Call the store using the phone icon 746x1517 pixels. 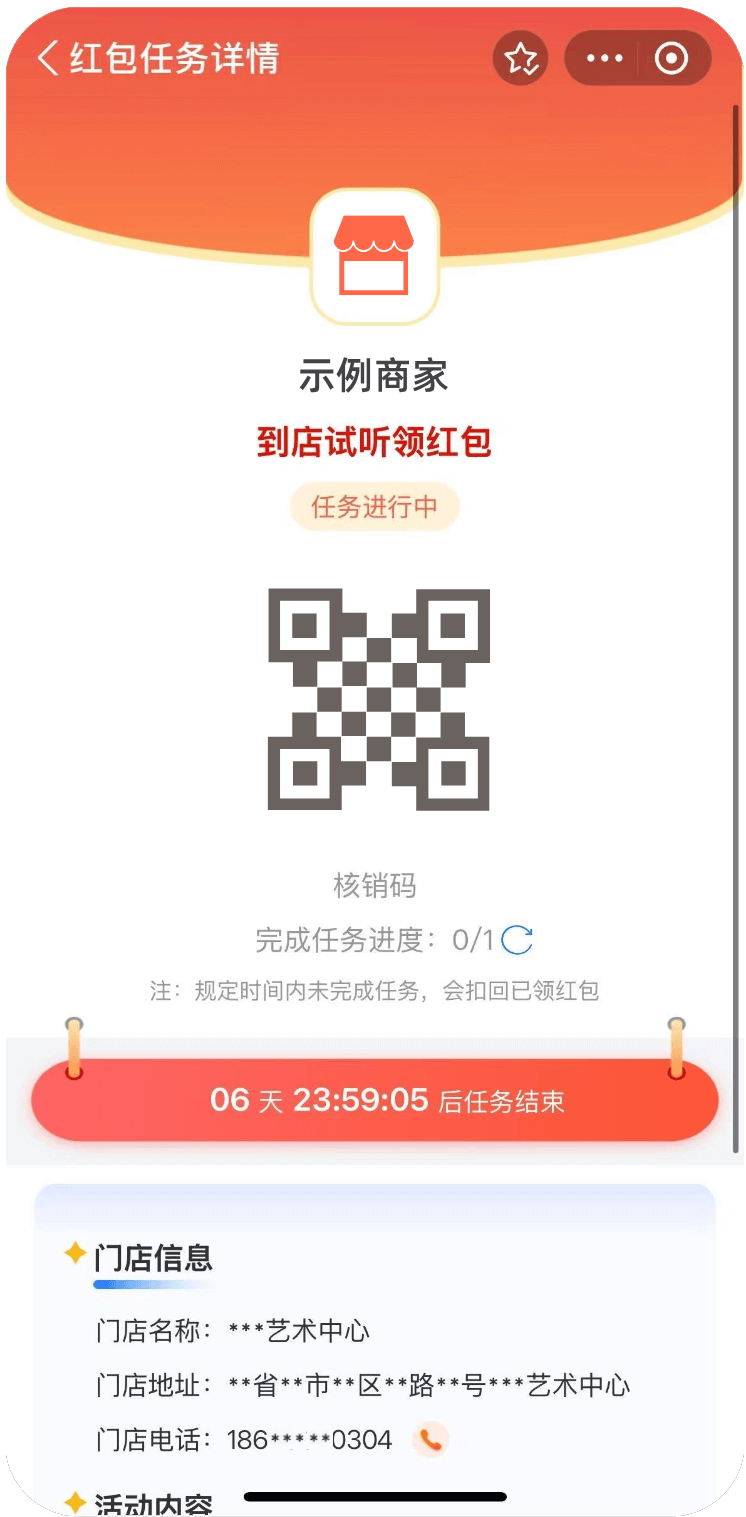(431, 1440)
